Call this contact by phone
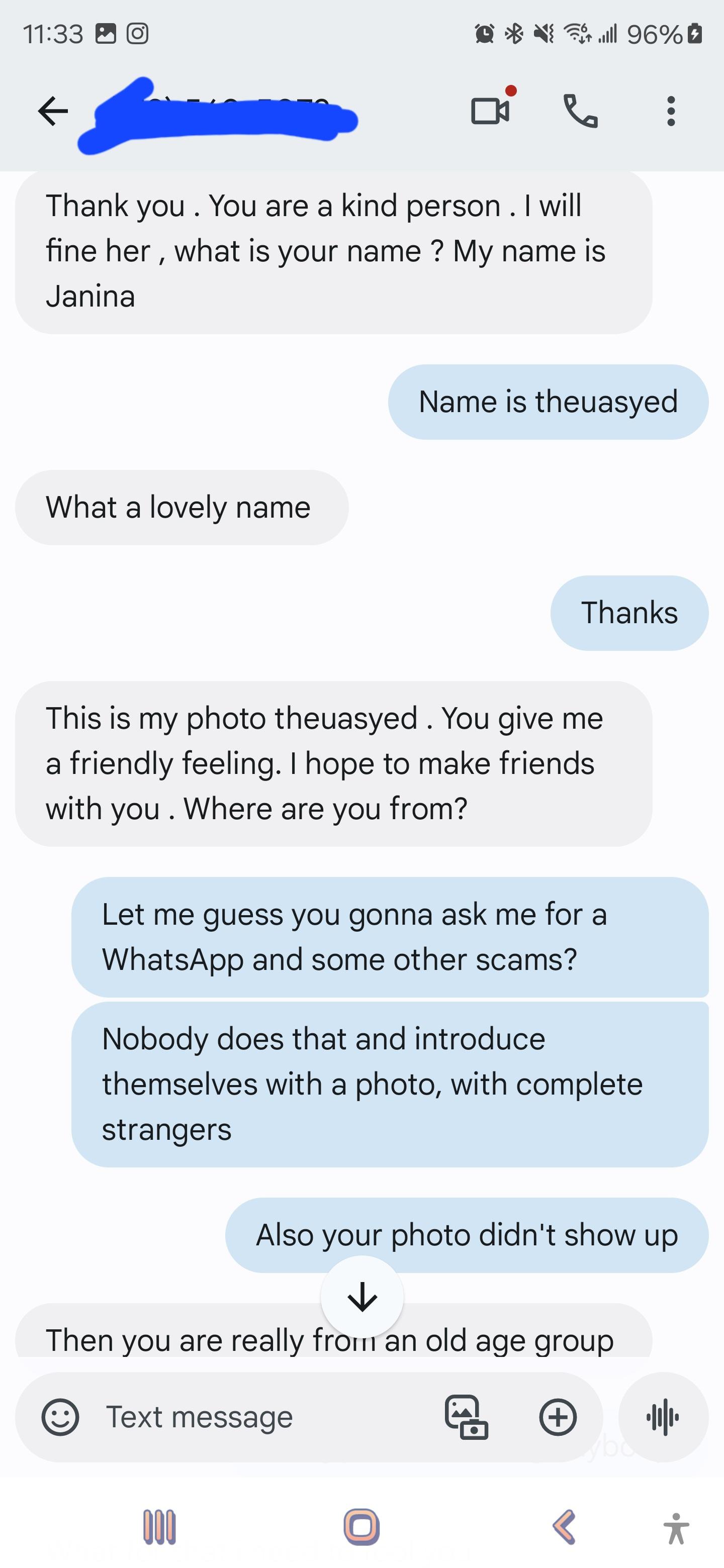The width and height of the screenshot is (724, 1568). click(x=580, y=112)
